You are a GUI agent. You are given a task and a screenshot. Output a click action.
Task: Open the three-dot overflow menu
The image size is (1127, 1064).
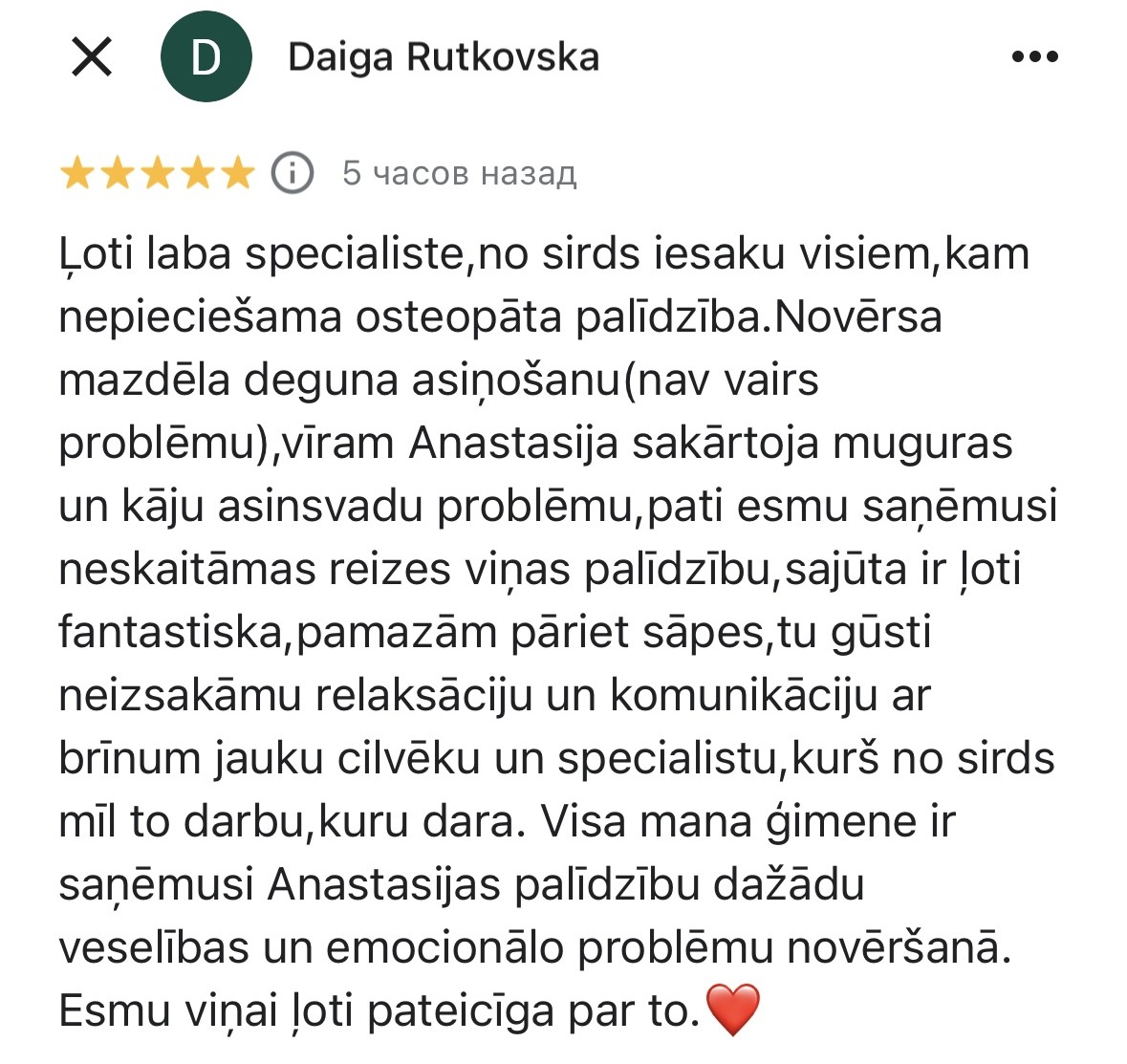pyautogui.click(x=1034, y=57)
